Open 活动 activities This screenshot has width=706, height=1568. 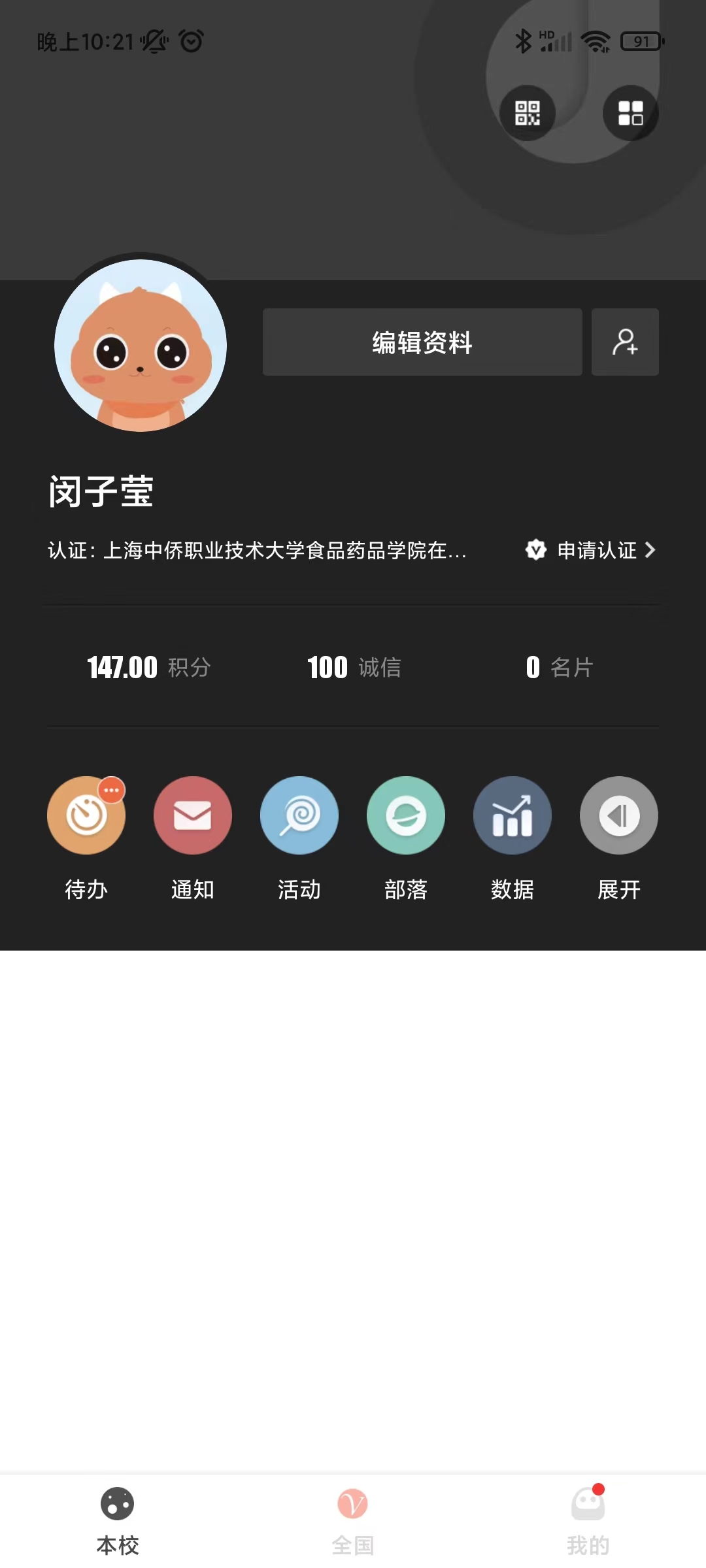tap(299, 816)
